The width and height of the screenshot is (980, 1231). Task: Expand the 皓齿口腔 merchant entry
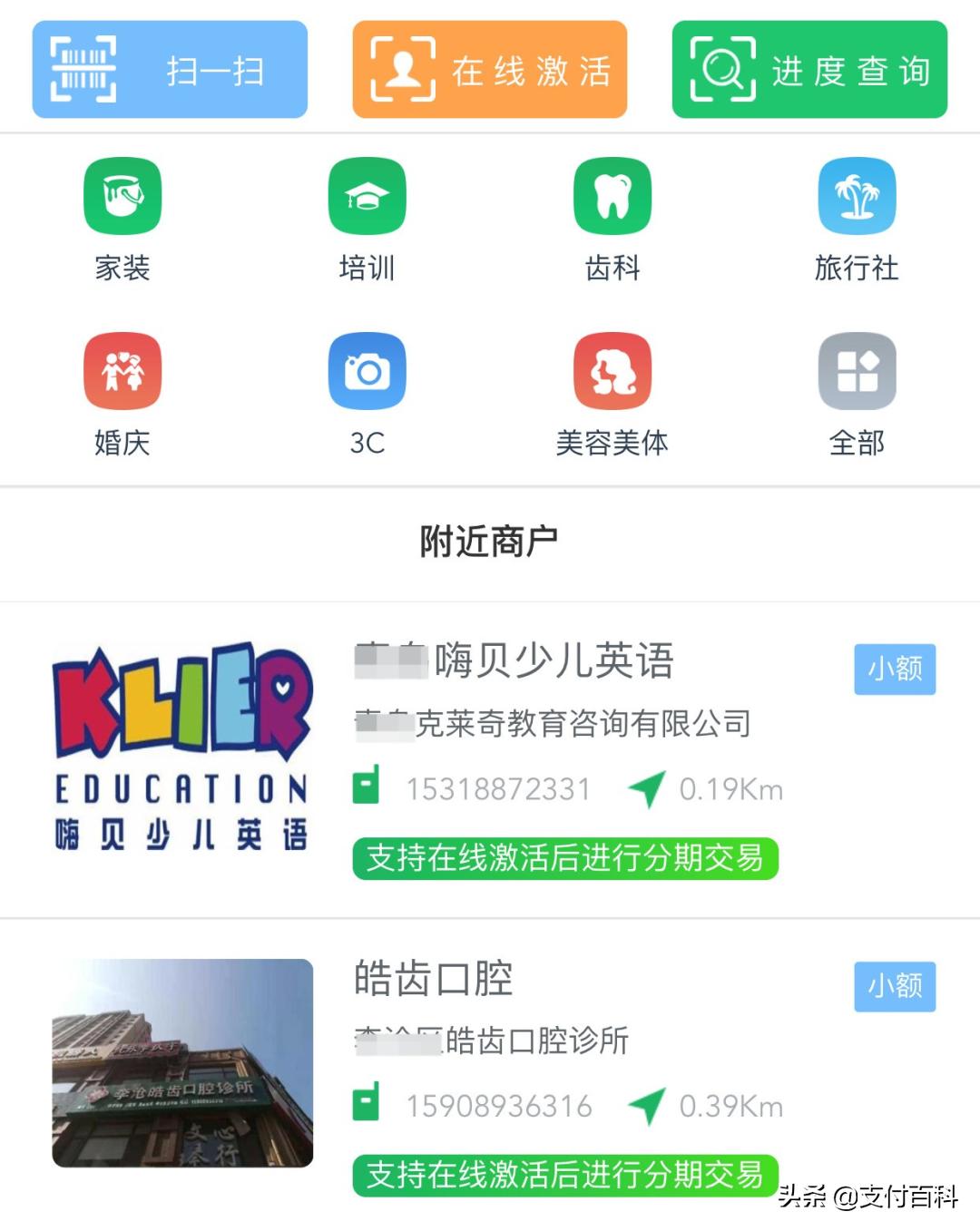433,980
